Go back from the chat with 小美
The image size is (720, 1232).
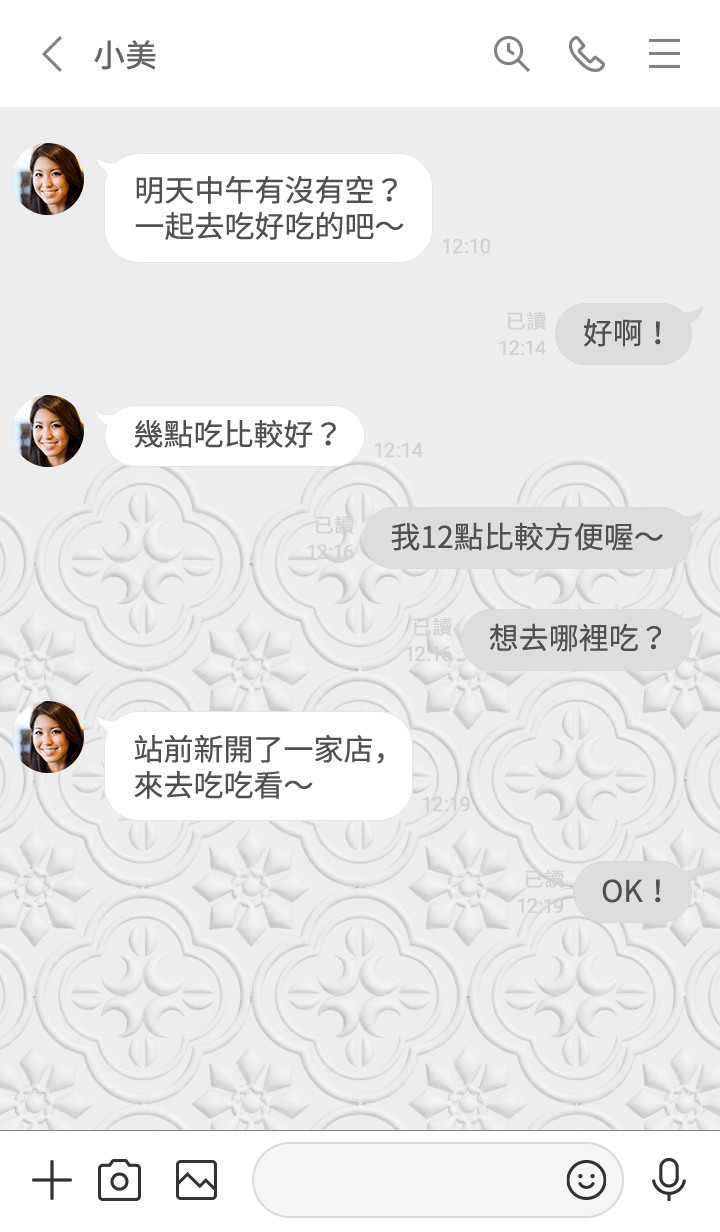tap(52, 54)
